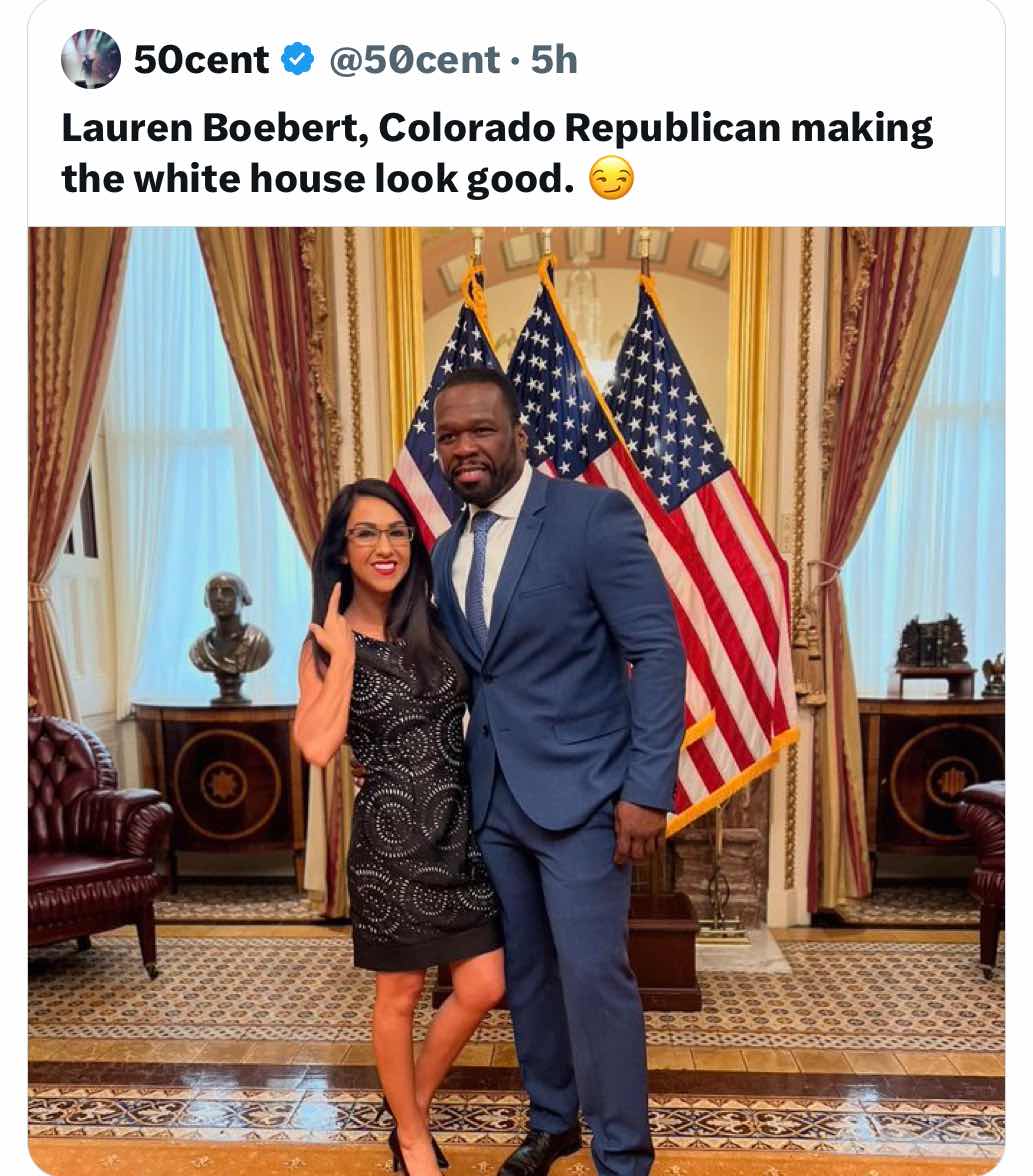The image size is (1033, 1176).
Task: Open 50cent's profile picture
Action: click(x=90, y=59)
